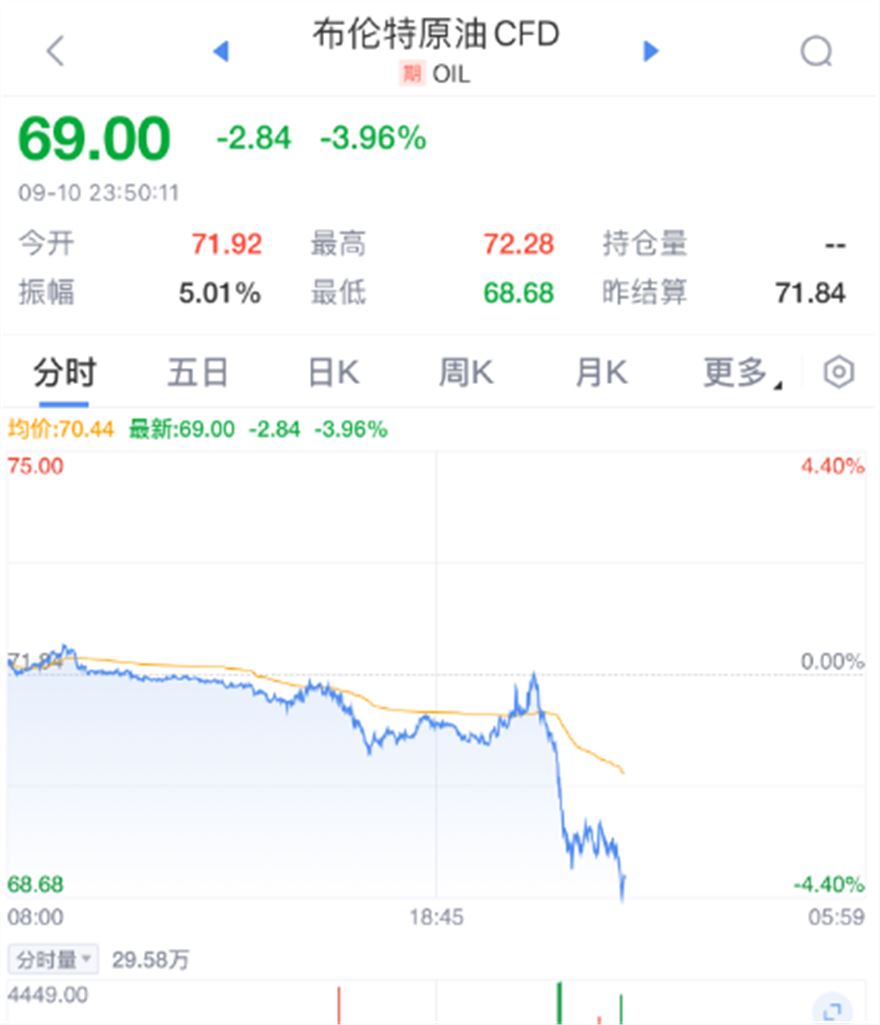Open the search icon
This screenshot has height=1025, width=880.
[817, 50]
